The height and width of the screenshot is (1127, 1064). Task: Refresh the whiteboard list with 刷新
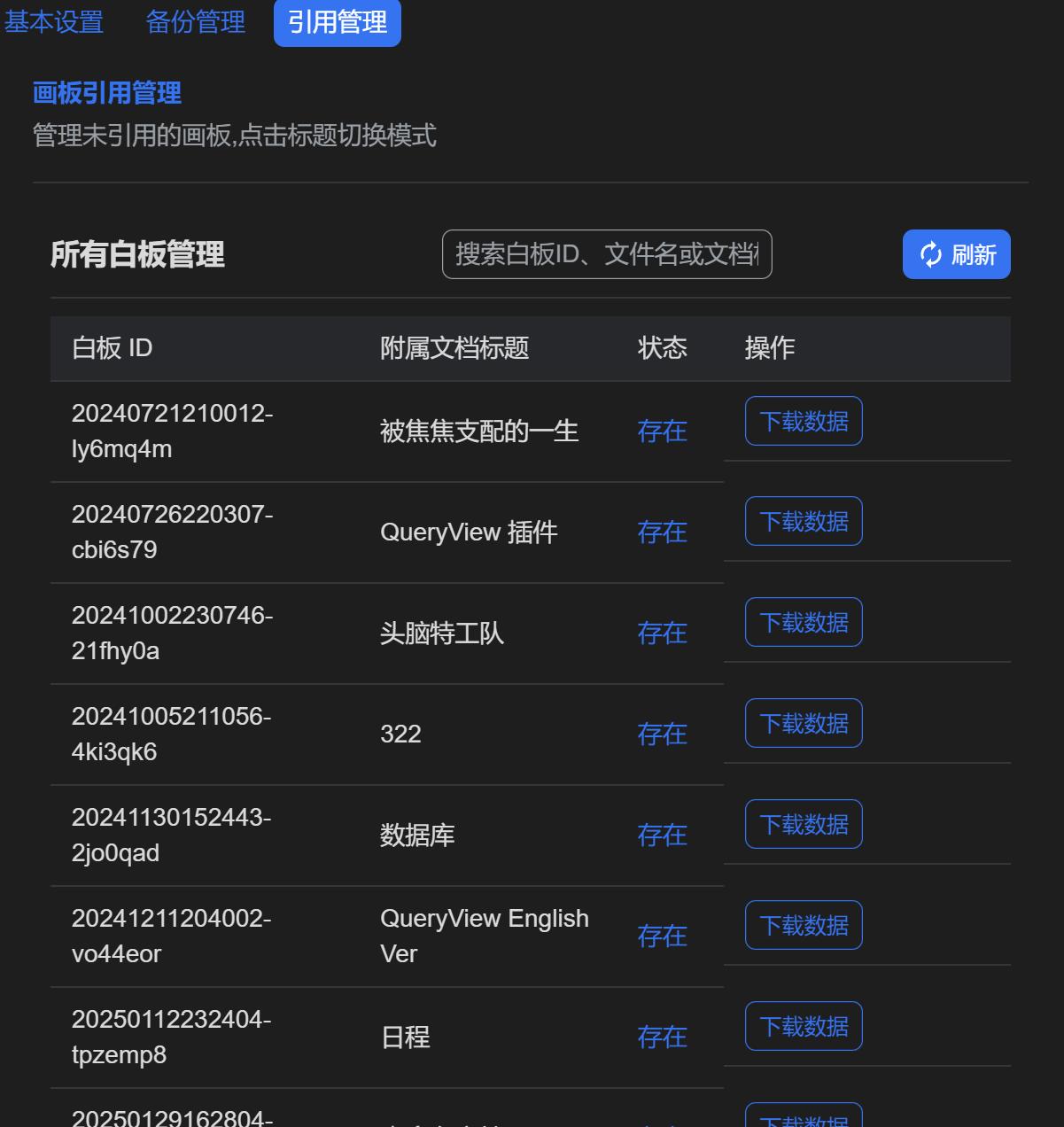click(956, 254)
